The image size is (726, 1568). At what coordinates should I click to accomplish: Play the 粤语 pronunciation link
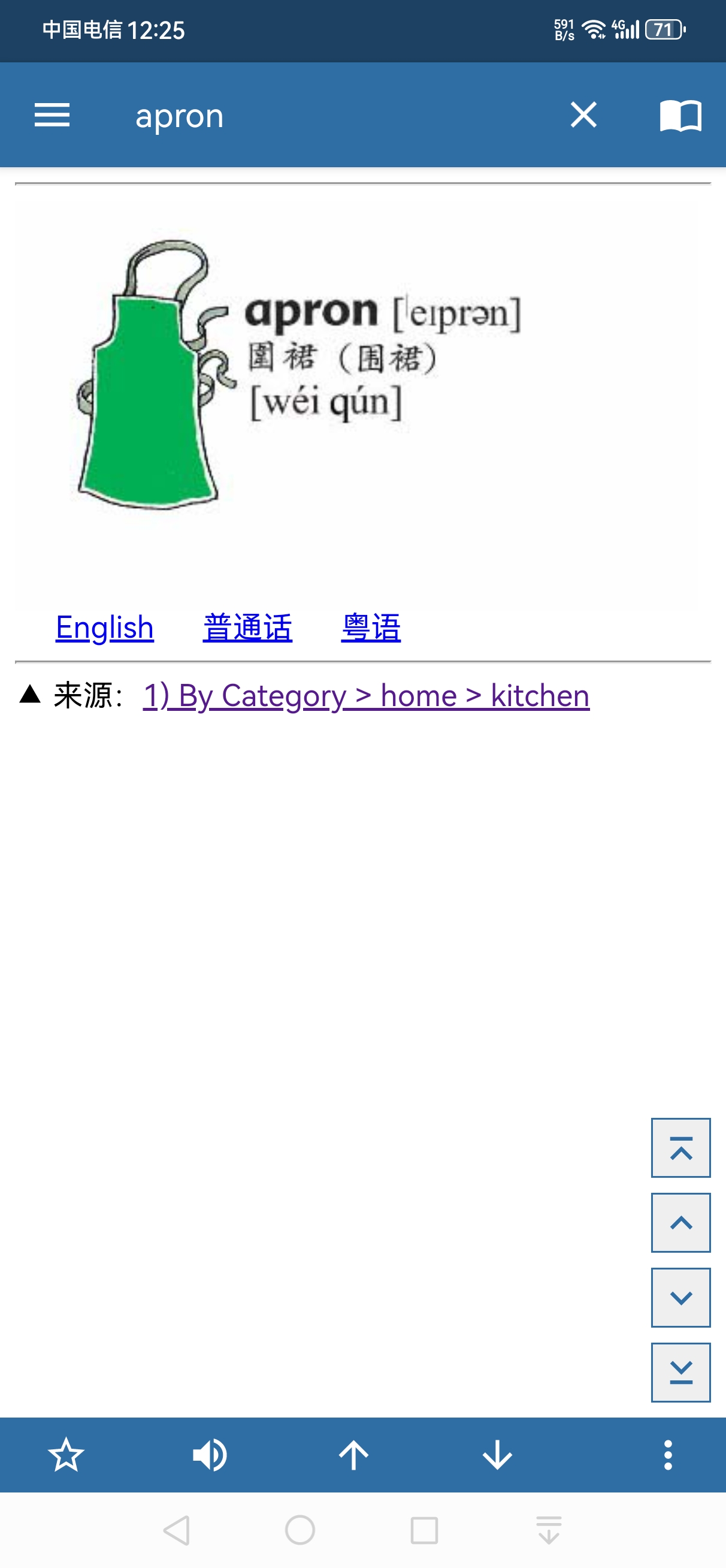(371, 628)
